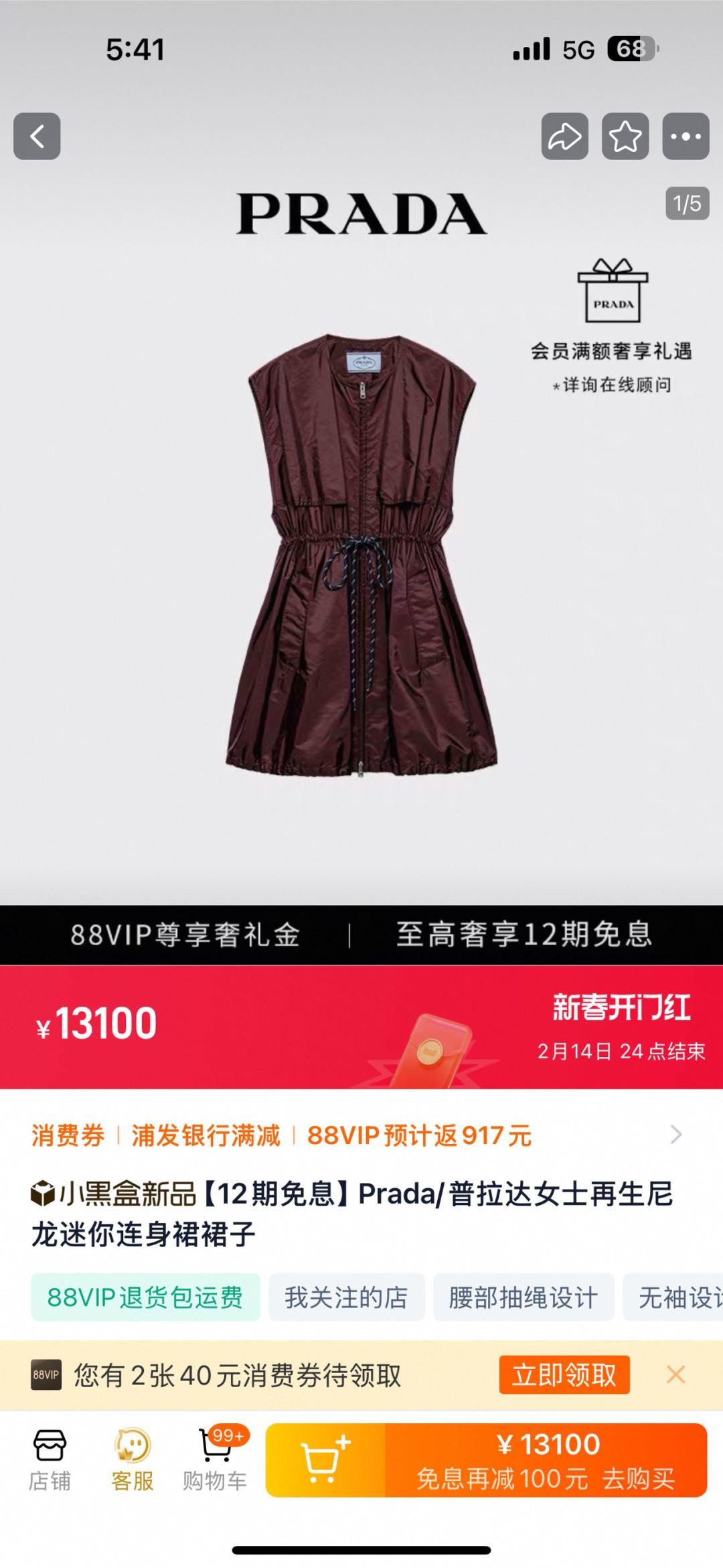The height and width of the screenshot is (1568, 723).
Task: Open the three-dot overflow menu
Action: click(686, 137)
